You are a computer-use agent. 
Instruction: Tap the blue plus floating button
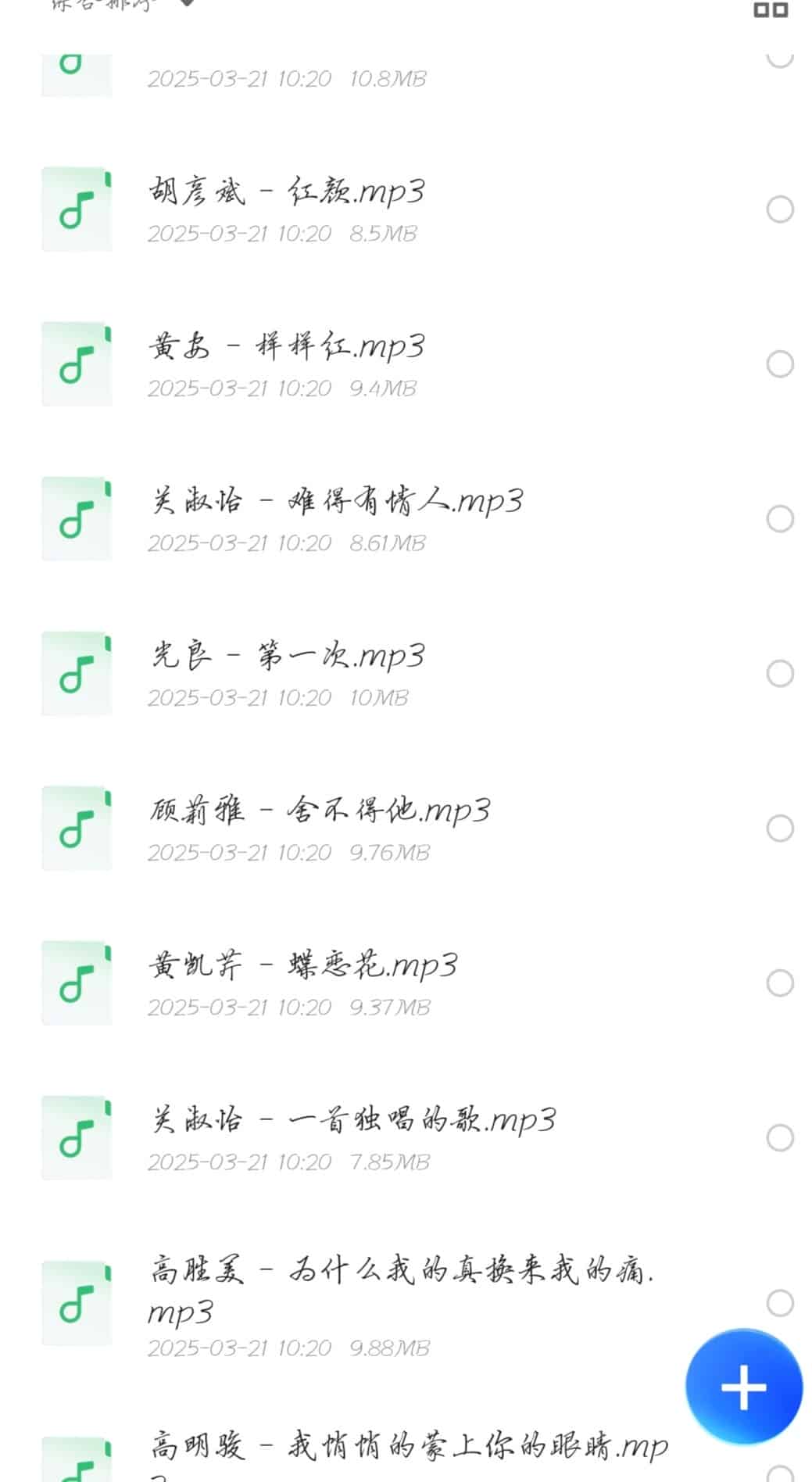click(743, 1387)
